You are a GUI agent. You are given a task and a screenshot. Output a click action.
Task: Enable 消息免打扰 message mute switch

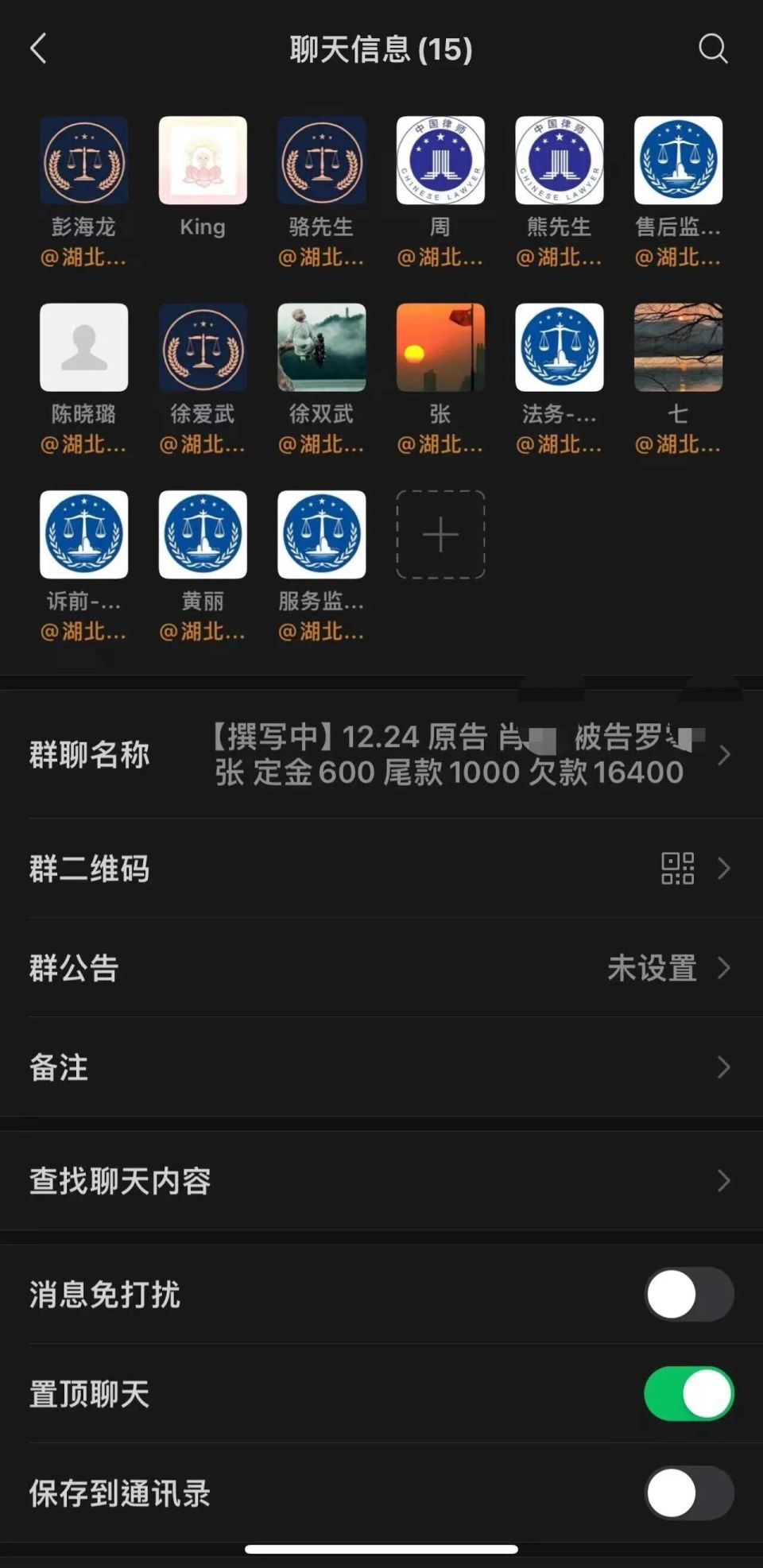coord(690,1294)
